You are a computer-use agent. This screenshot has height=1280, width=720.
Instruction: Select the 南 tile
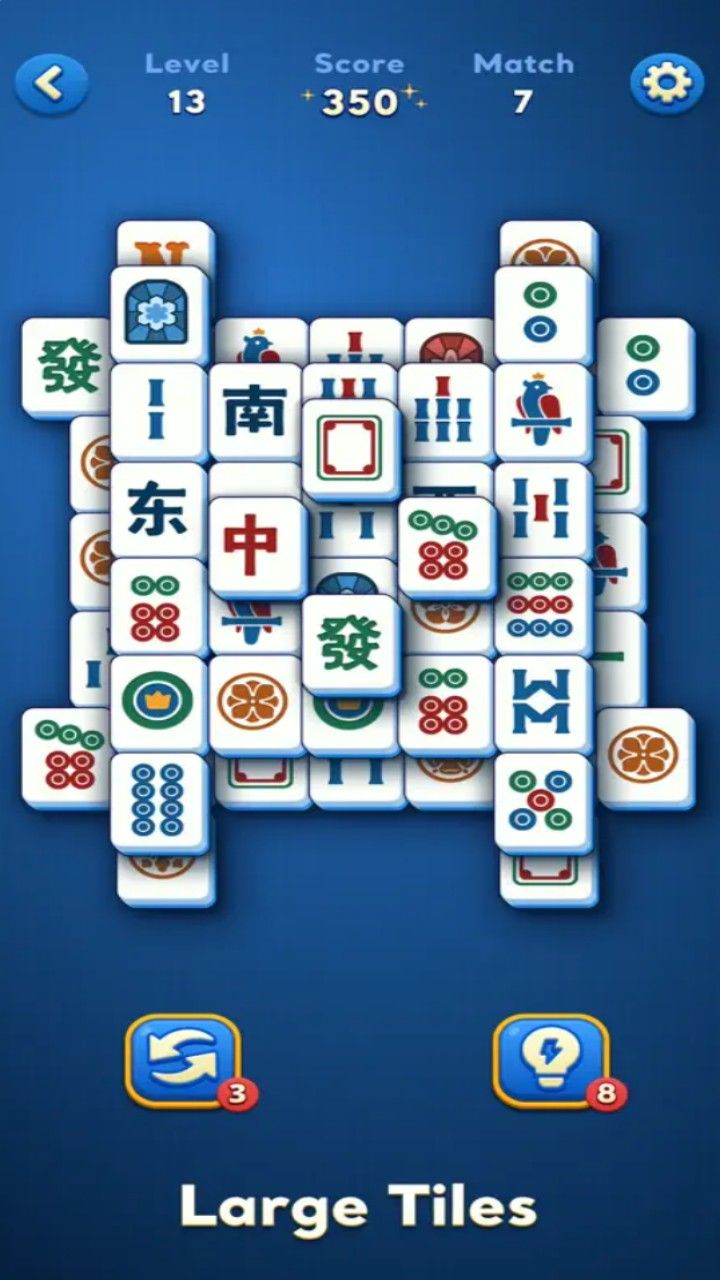coord(255,412)
